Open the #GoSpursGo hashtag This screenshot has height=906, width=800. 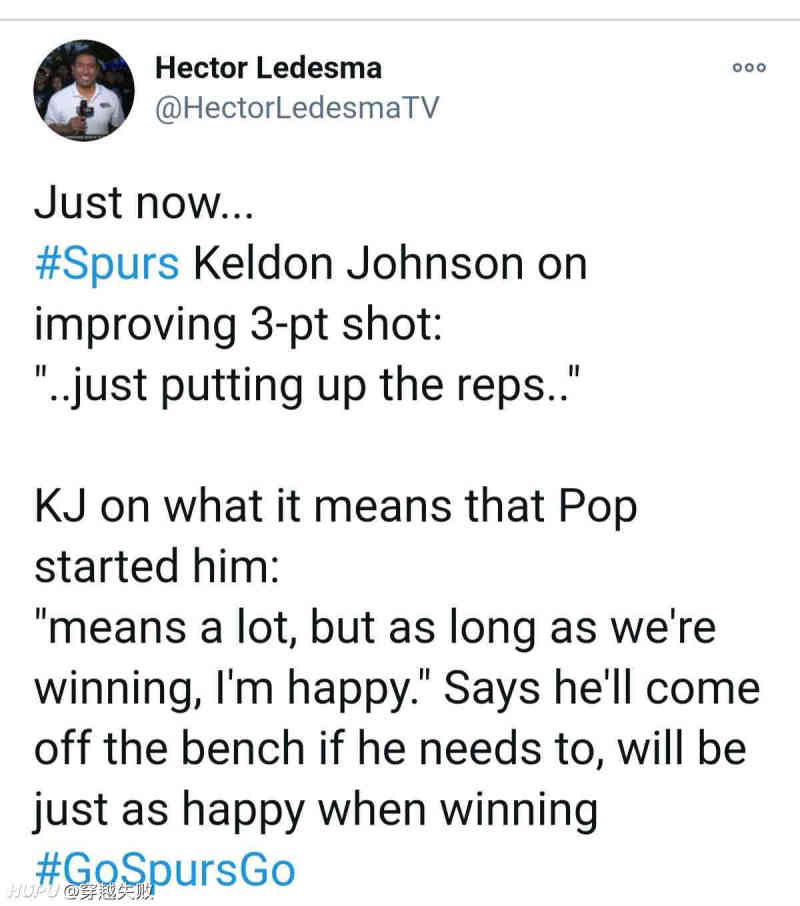[165, 869]
